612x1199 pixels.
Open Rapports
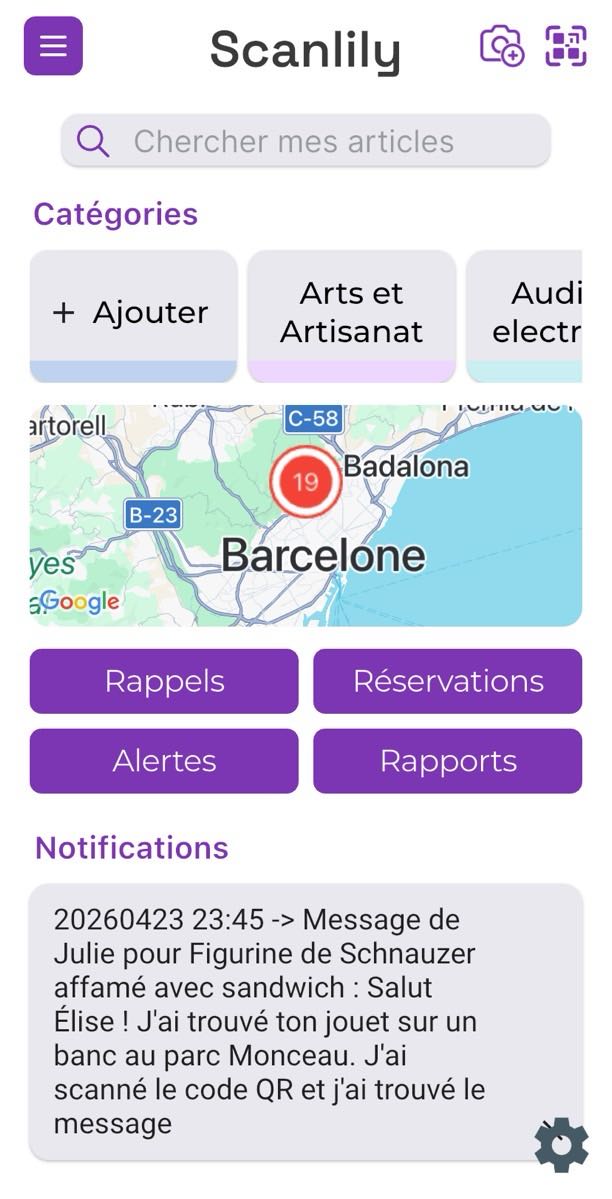[x=447, y=761]
